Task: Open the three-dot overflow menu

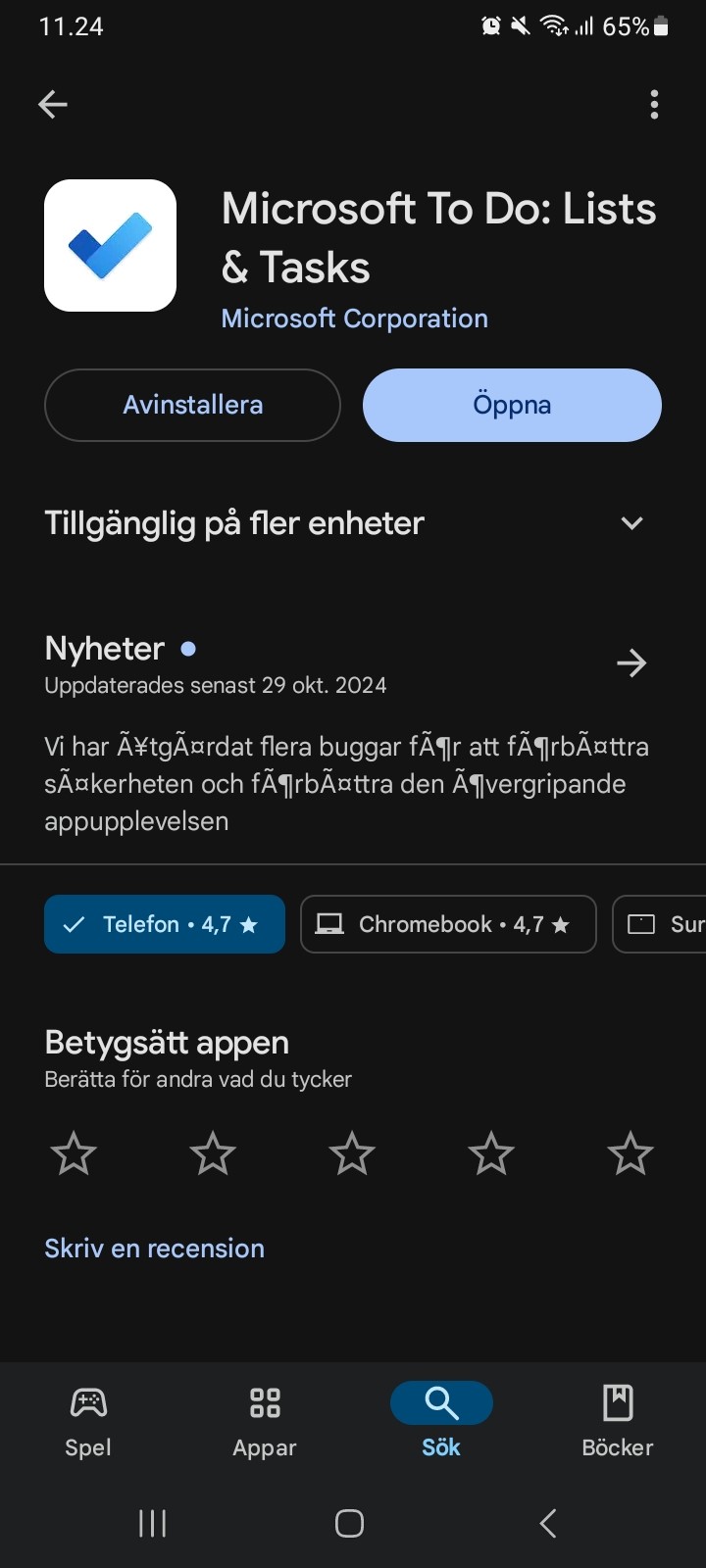Action: (654, 104)
